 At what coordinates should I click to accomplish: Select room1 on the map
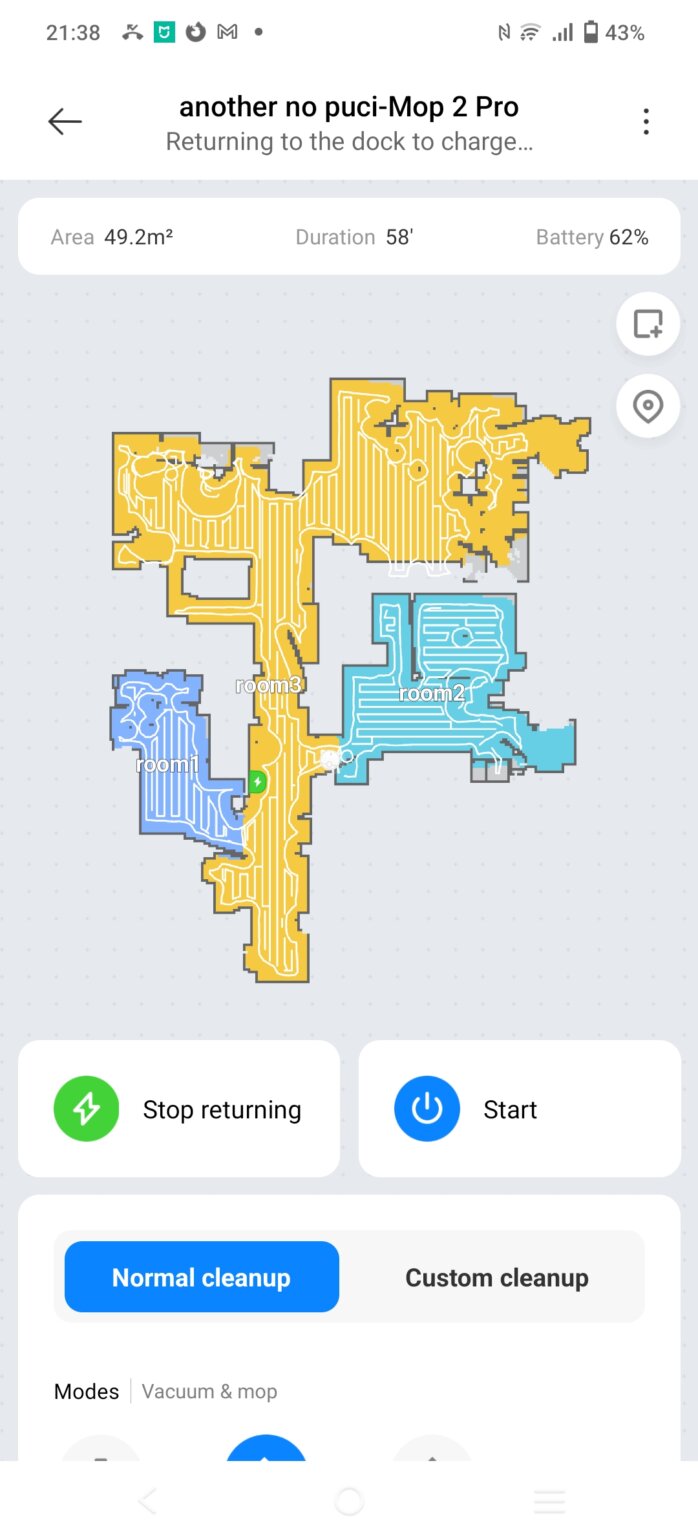(168, 765)
